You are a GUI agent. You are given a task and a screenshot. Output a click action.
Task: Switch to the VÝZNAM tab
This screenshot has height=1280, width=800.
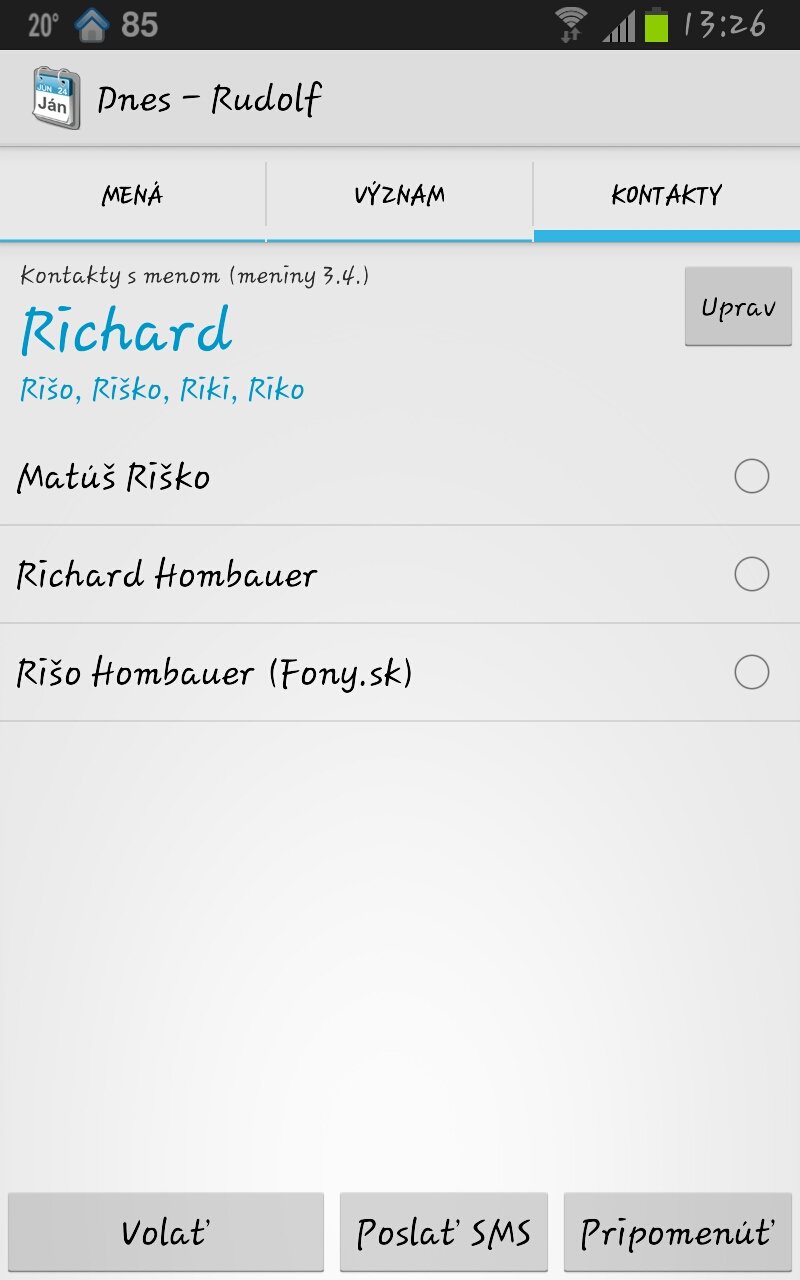[x=399, y=195]
